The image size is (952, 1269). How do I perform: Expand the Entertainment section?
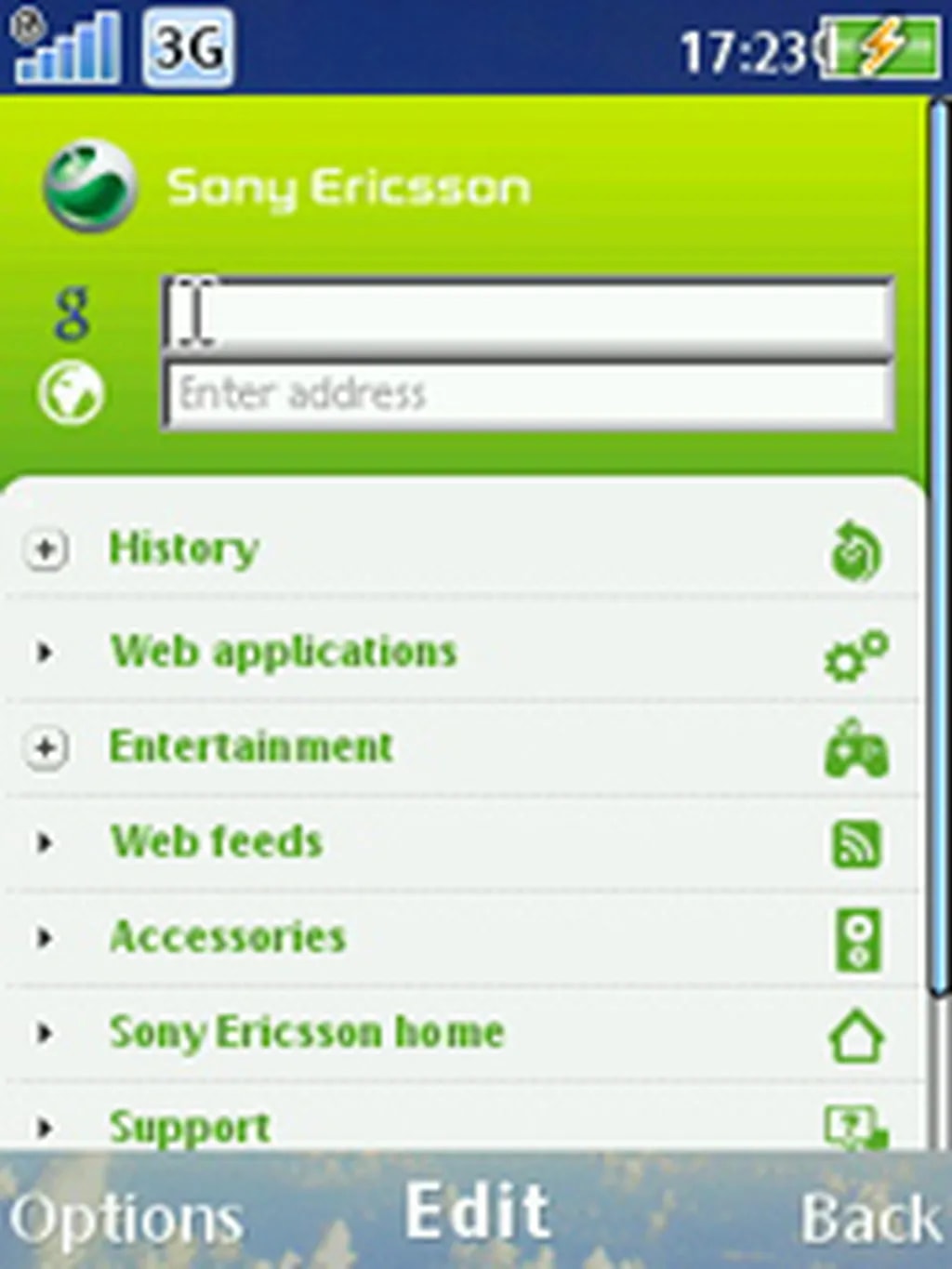(x=46, y=747)
